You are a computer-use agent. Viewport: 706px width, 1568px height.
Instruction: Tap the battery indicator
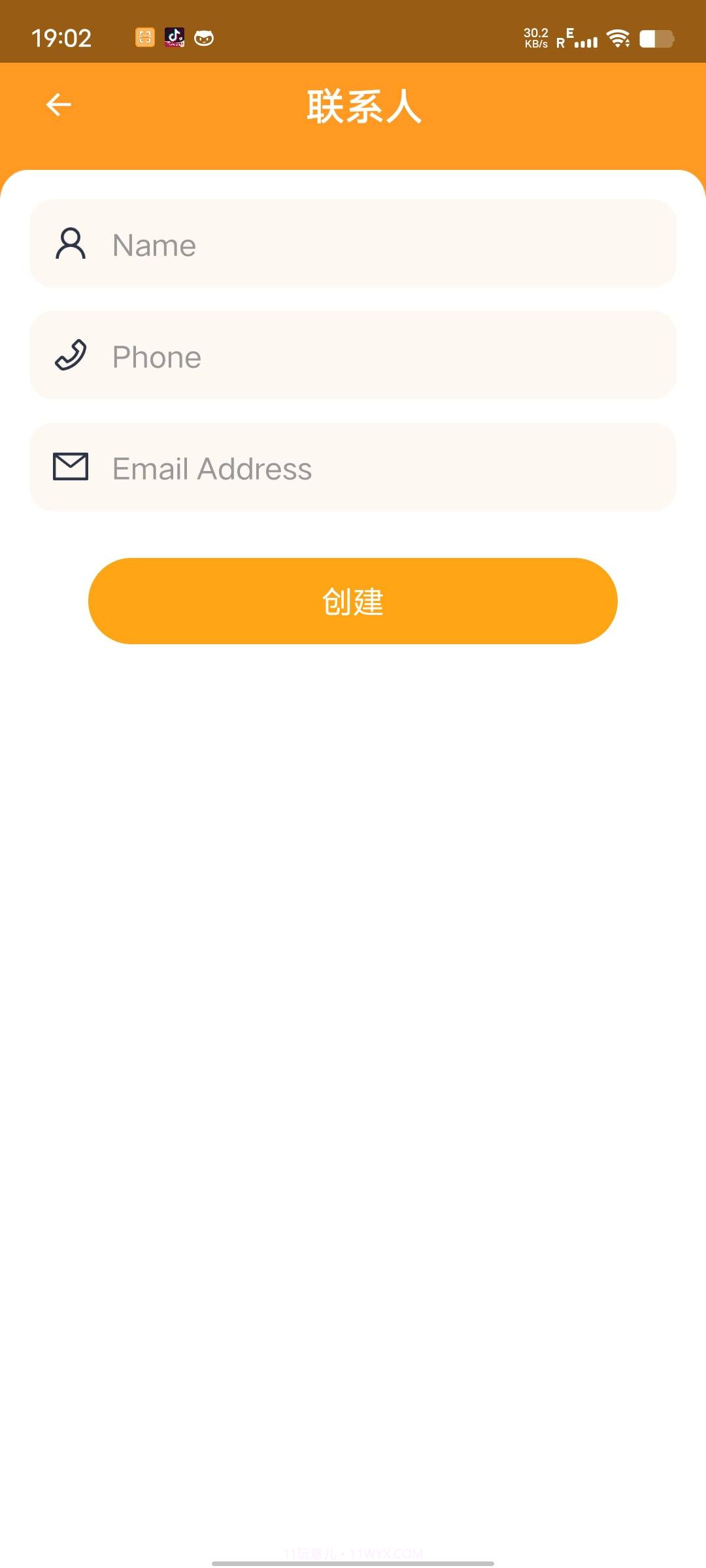click(x=655, y=39)
